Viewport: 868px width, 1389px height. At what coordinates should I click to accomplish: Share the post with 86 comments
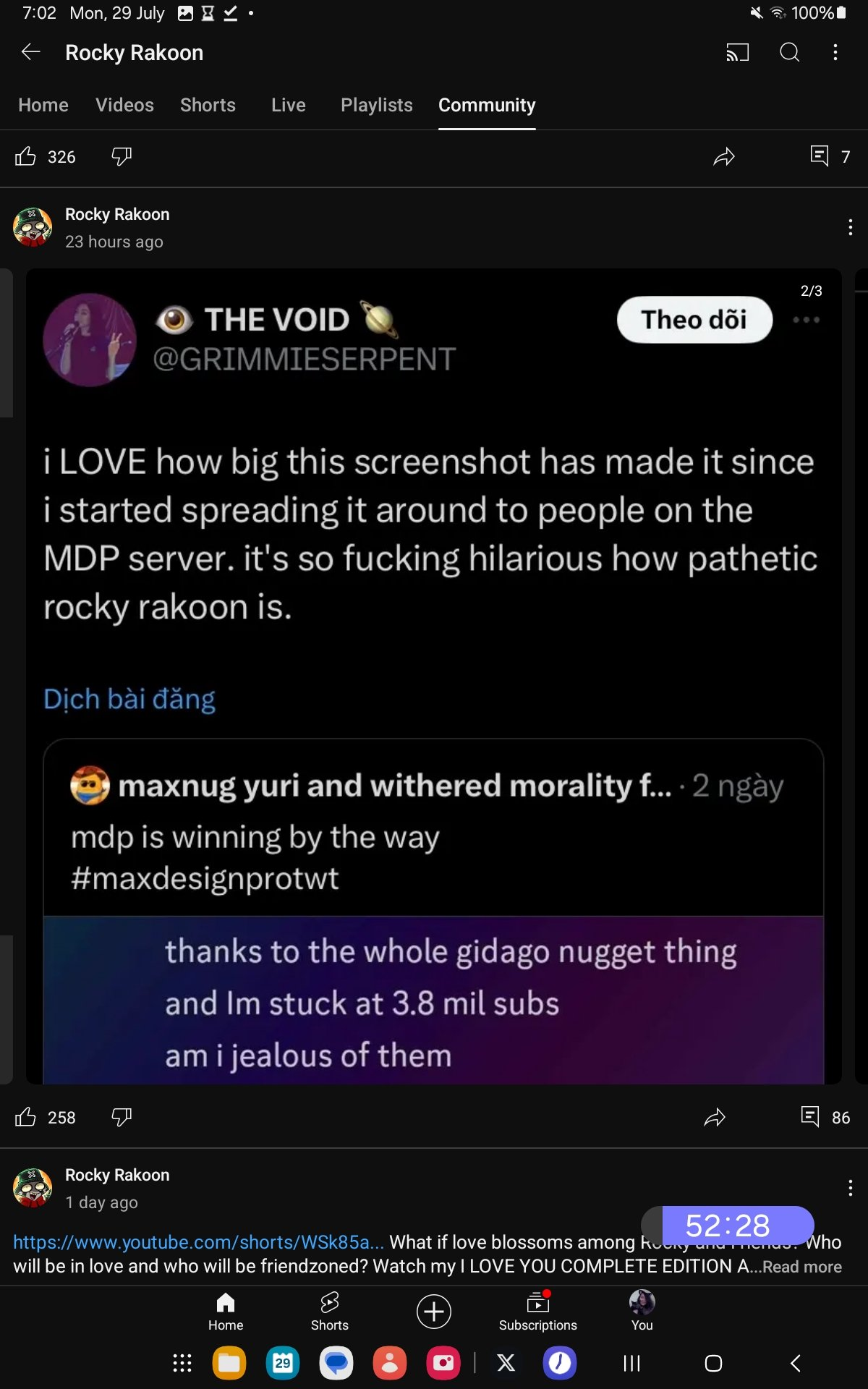coord(715,1117)
